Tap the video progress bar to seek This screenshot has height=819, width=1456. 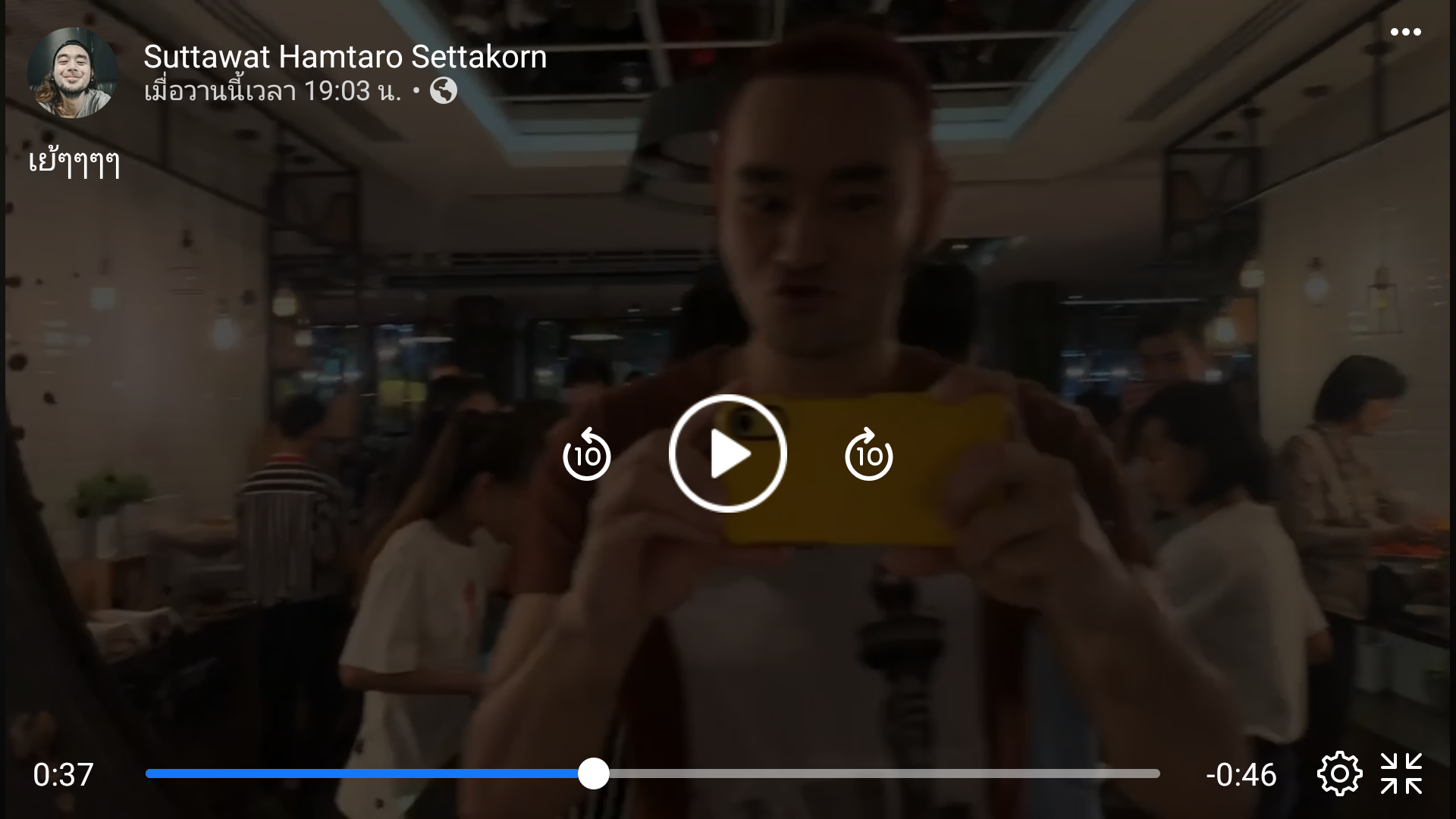834,773
